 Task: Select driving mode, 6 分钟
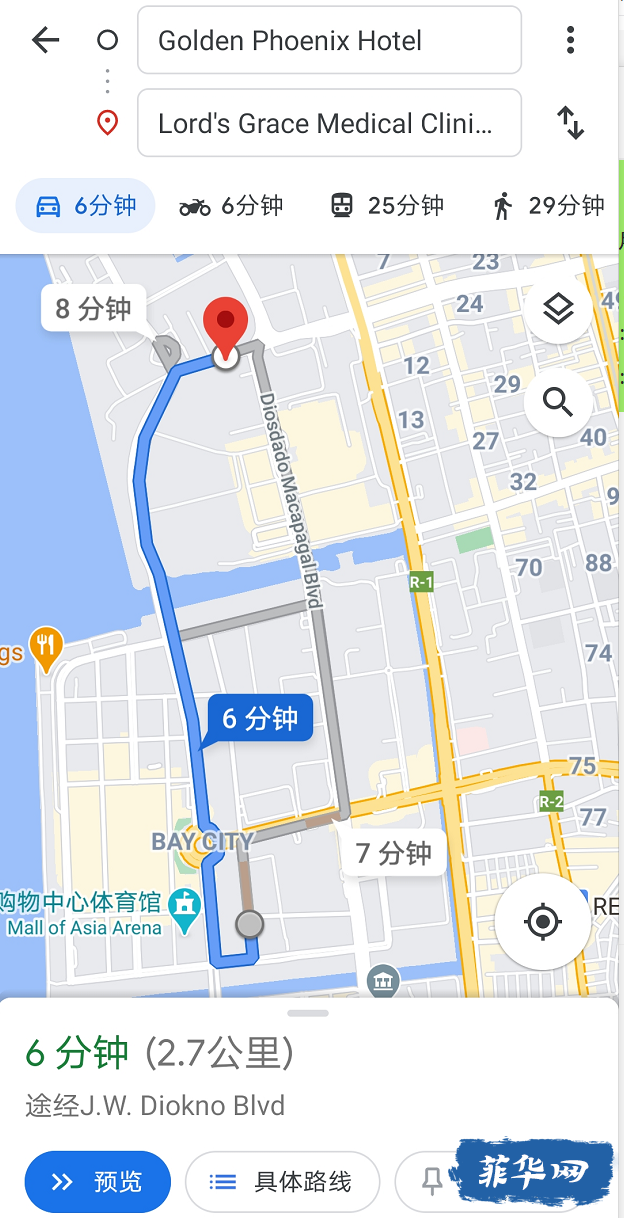pyautogui.click(x=85, y=206)
